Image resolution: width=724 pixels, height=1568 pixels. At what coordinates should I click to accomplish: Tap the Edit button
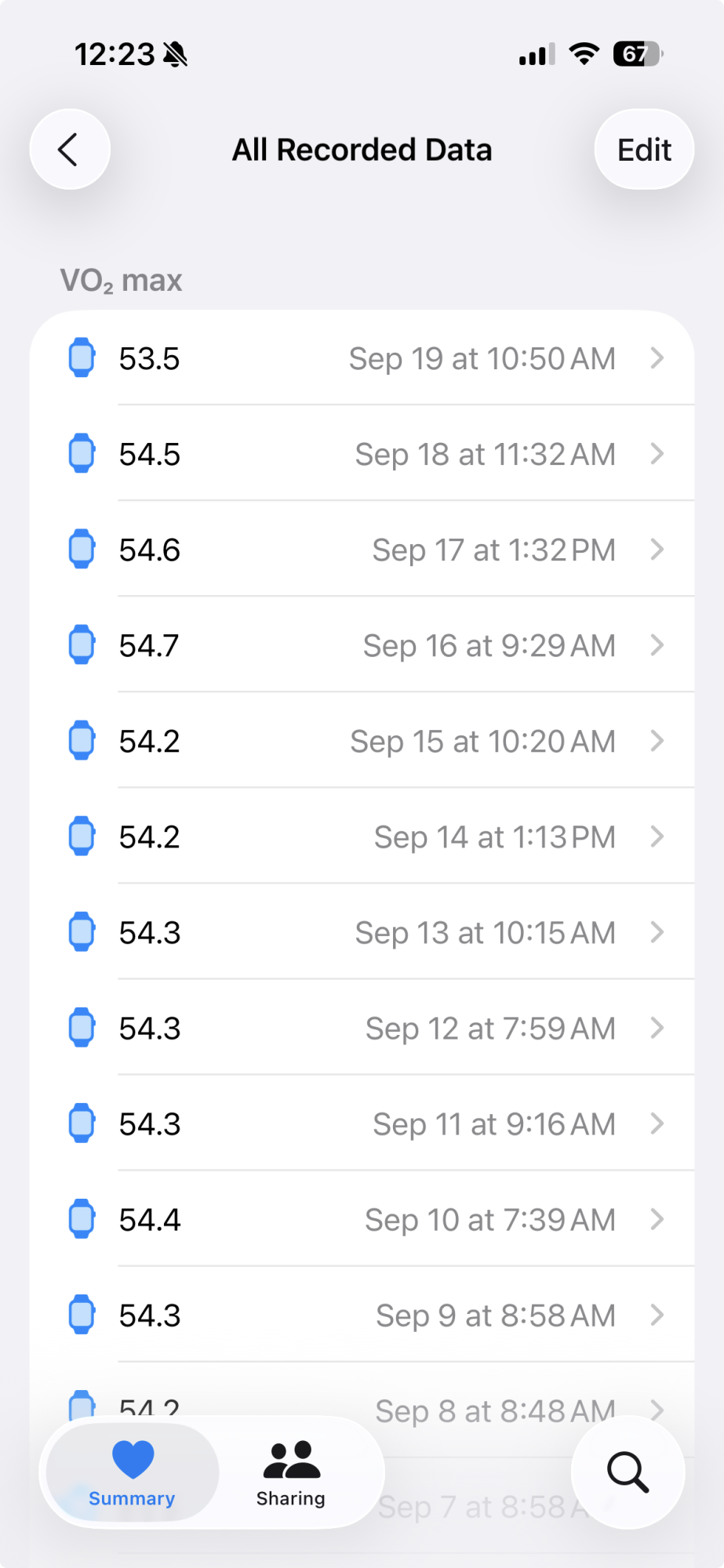tap(643, 149)
